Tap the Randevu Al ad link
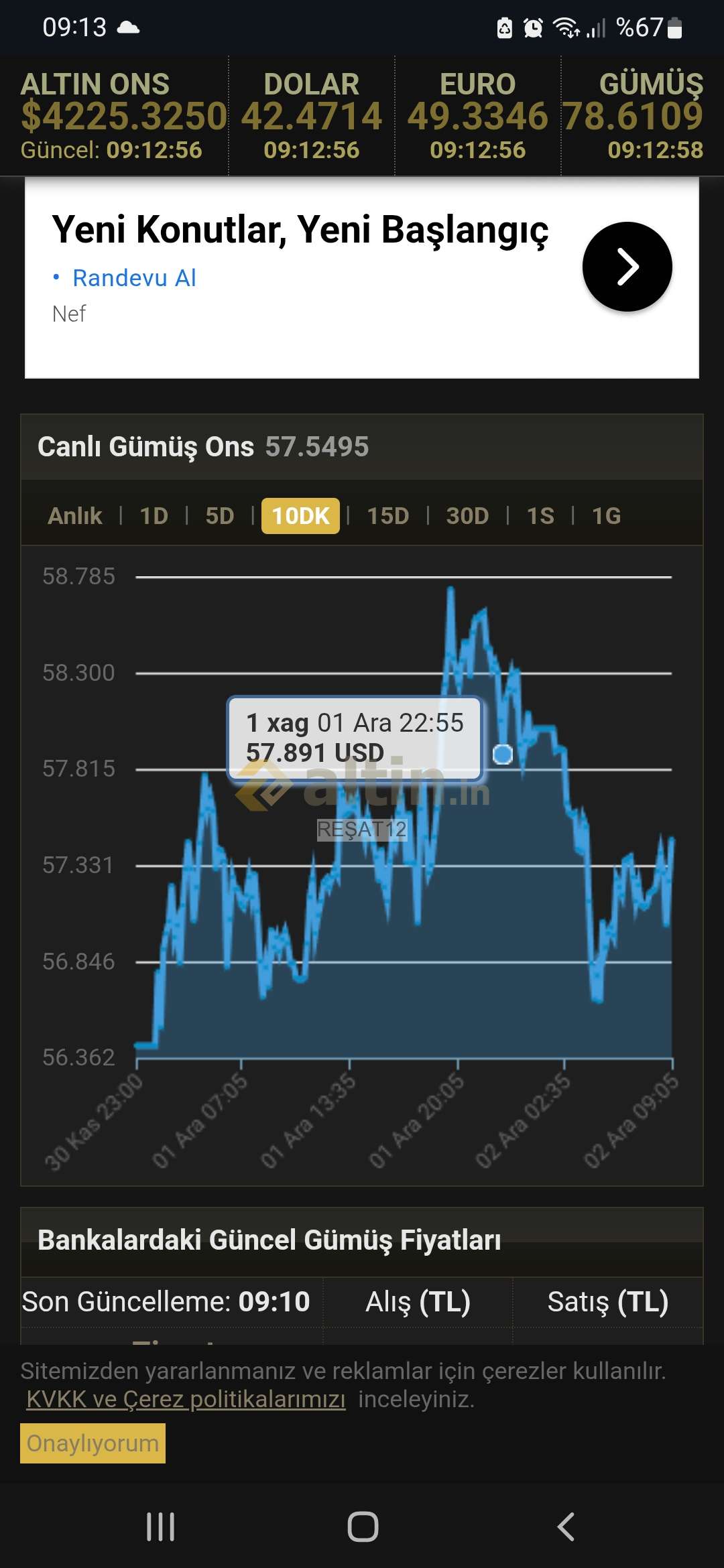The width and height of the screenshot is (724, 1568). click(x=134, y=278)
